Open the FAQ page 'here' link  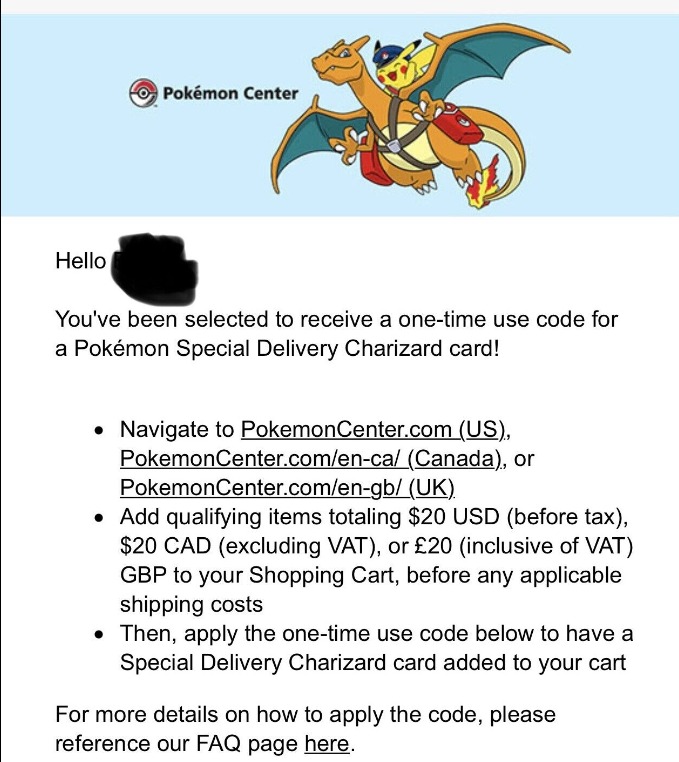pyautogui.click(x=326, y=744)
